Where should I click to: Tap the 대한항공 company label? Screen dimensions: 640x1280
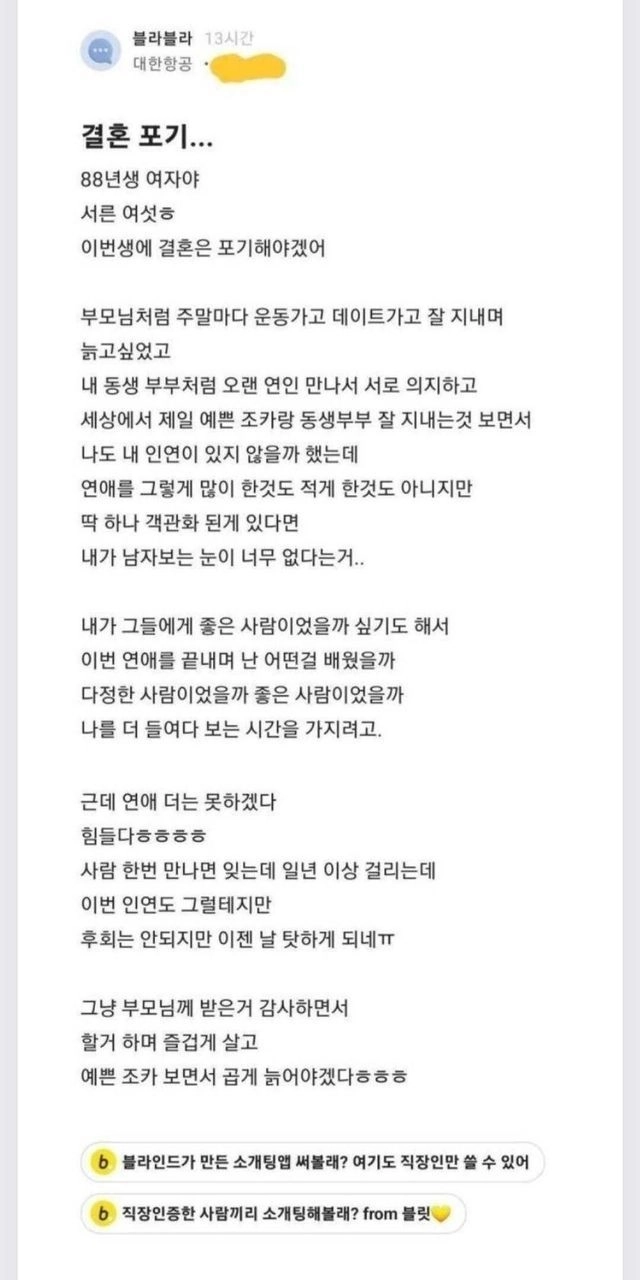coord(163,64)
